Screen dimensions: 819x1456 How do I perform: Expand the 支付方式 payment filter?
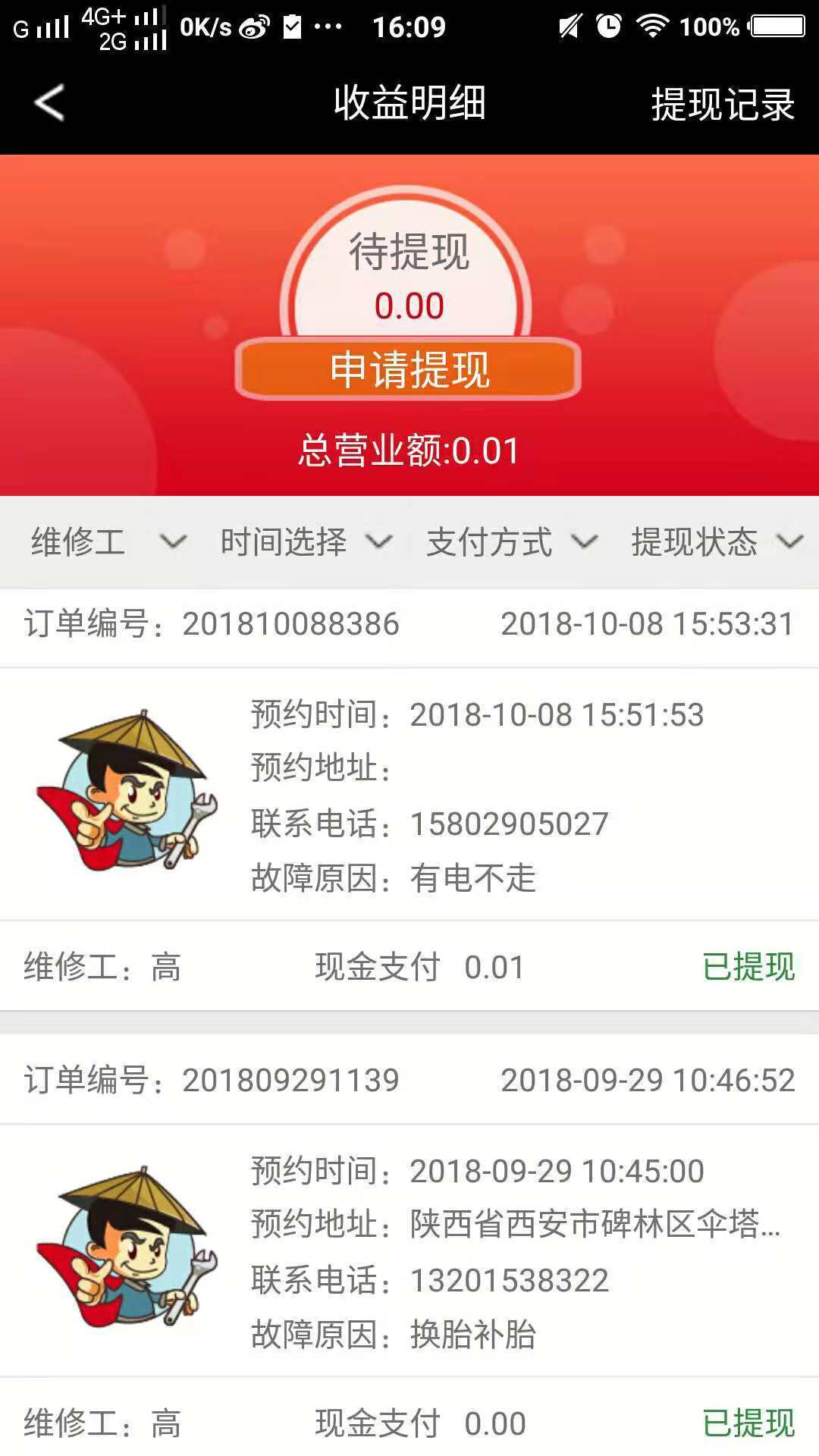pyautogui.click(x=511, y=542)
